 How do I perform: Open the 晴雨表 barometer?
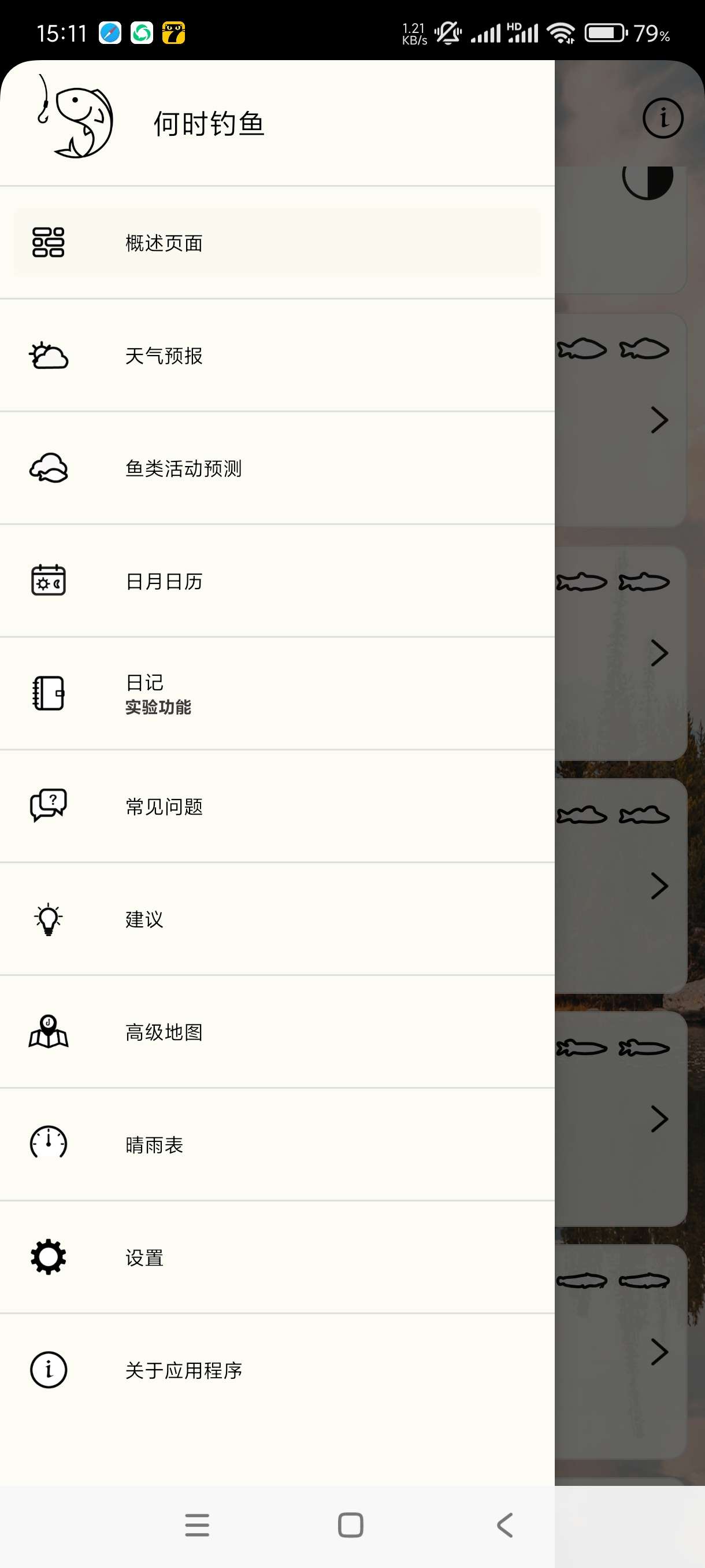point(277,1145)
